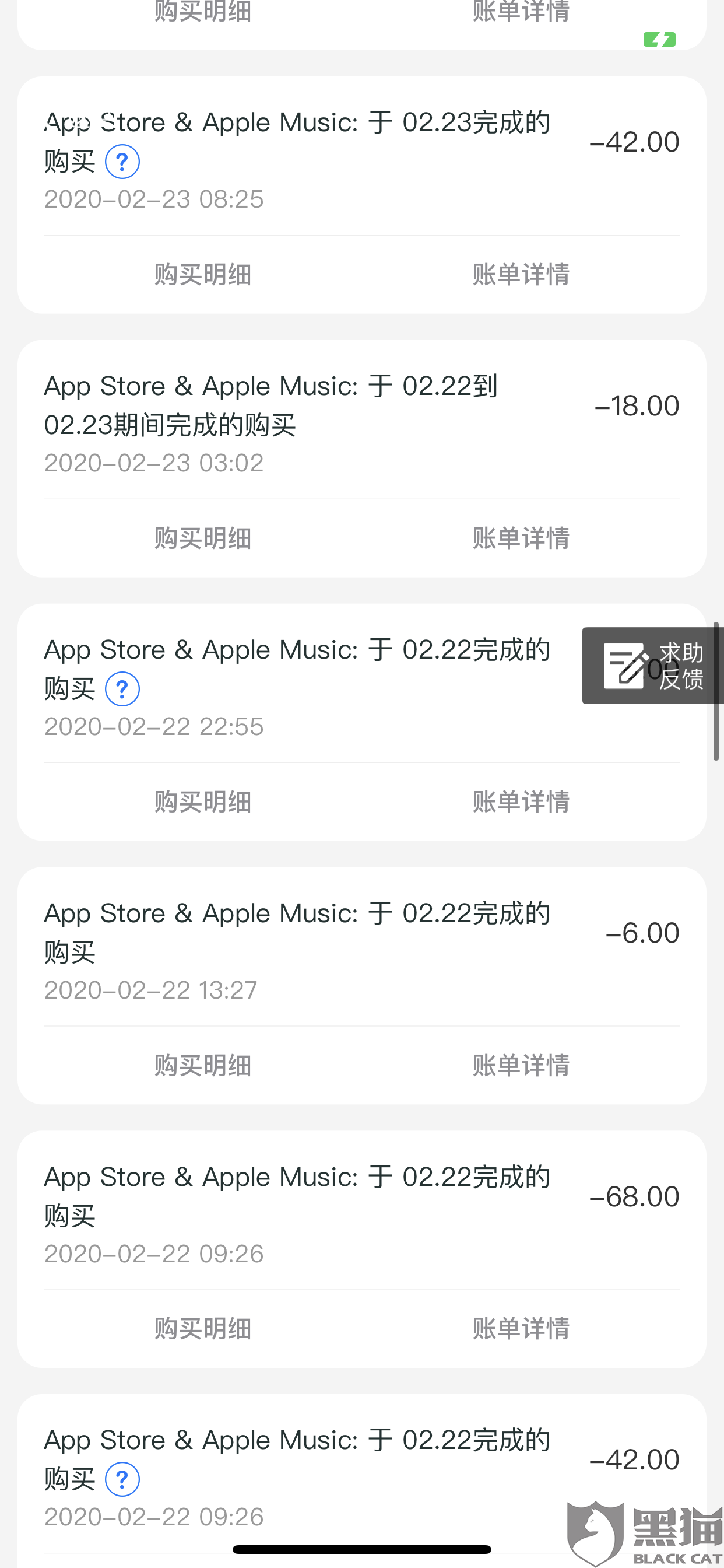The width and height of the screenshot is (724, 1568).
Task: Check 购买明细 for the -6.00 purchase
Action: point(203,1065)
